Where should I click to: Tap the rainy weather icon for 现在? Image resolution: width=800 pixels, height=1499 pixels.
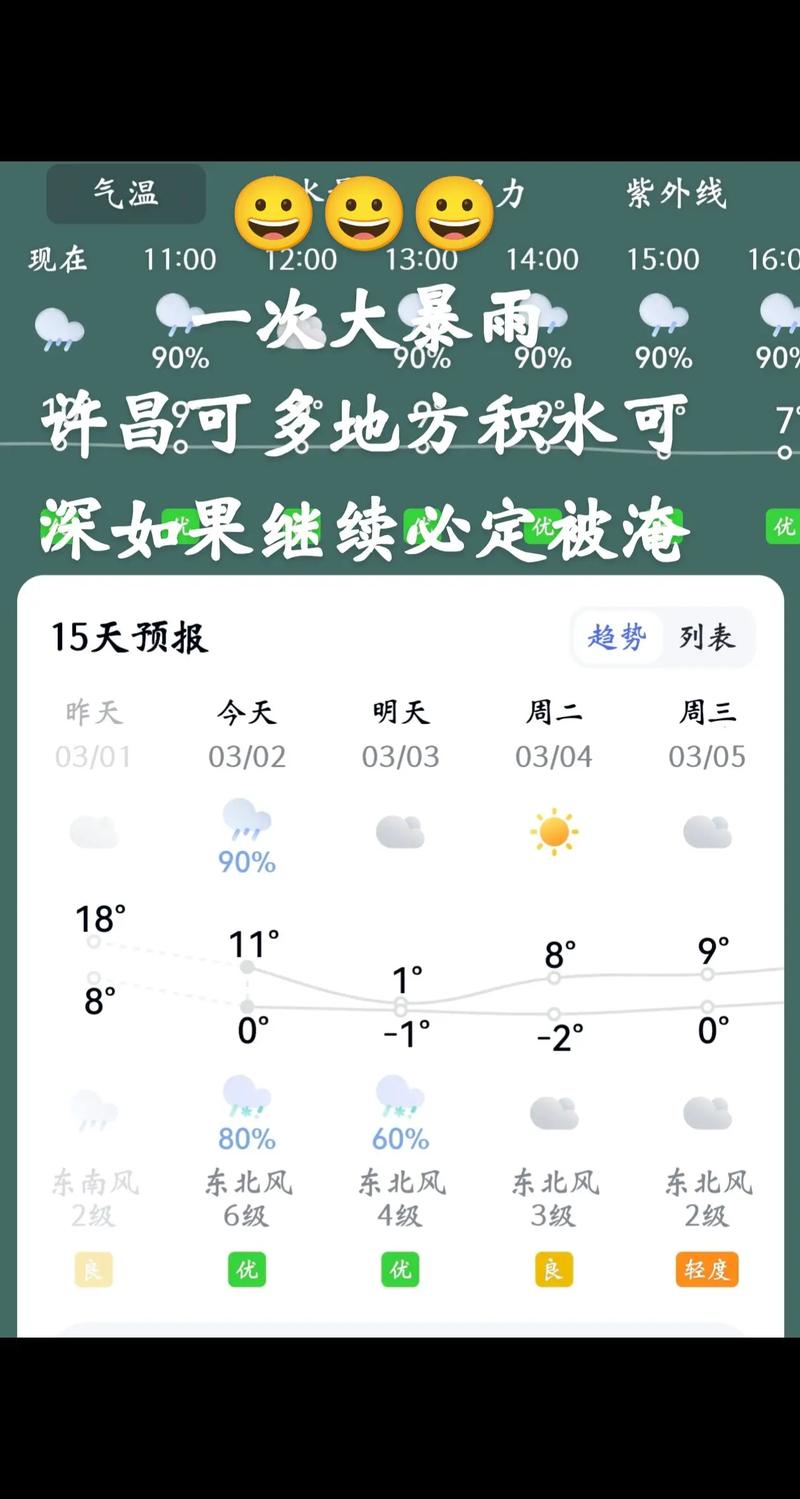pos(62,325)
